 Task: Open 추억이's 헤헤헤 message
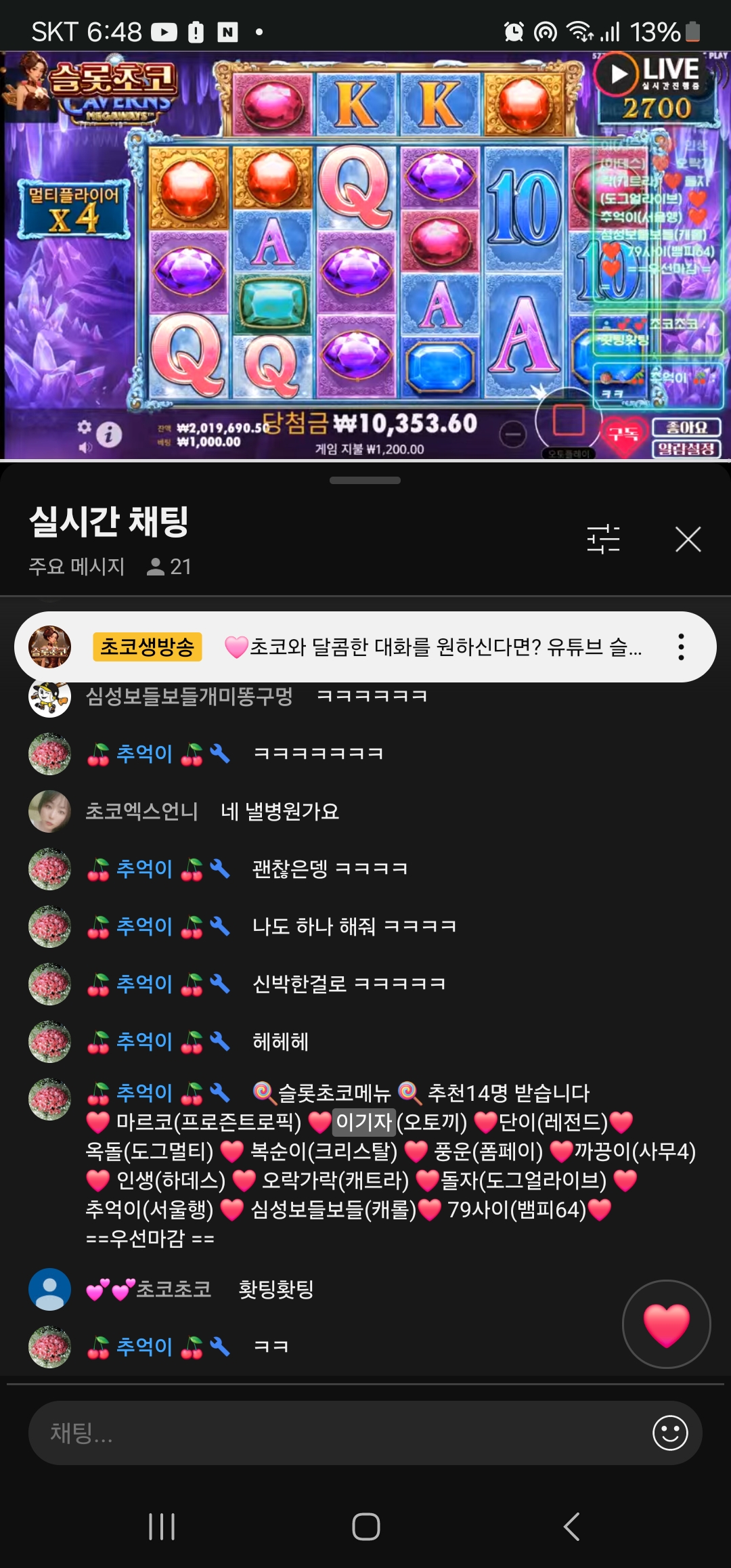(x=280, y=1041)
